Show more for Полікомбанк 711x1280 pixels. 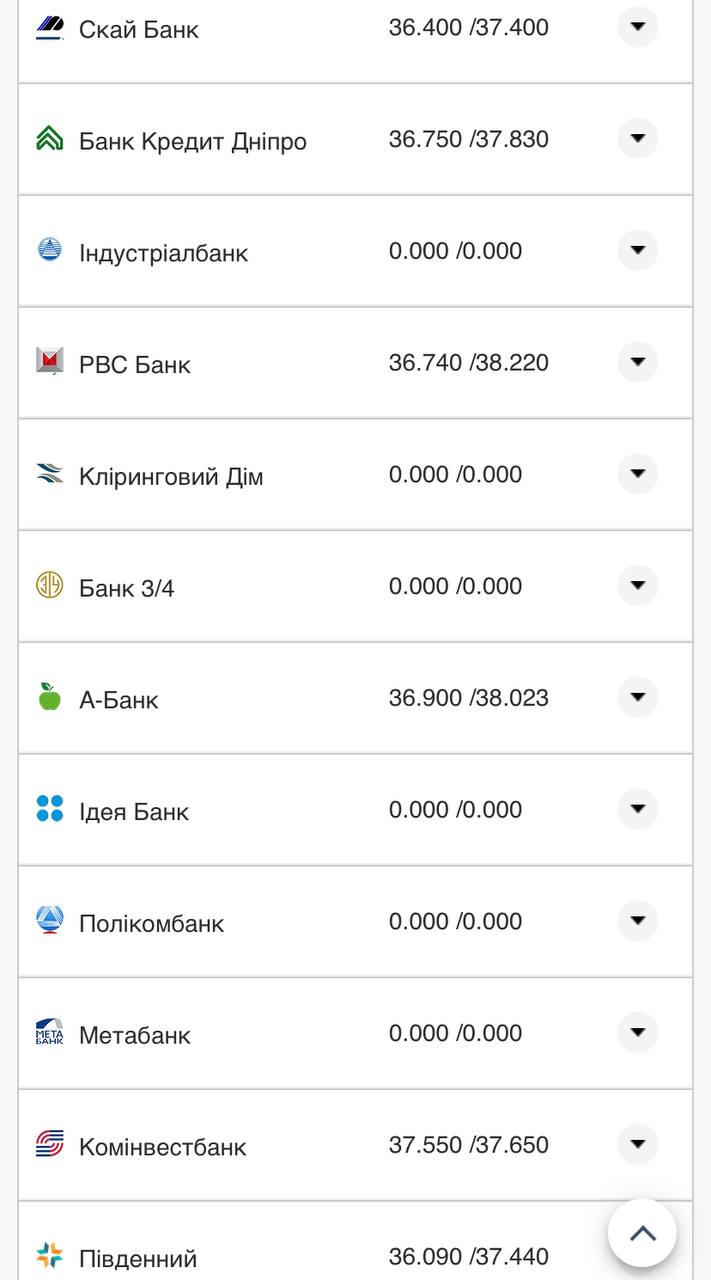coord(637,921)
